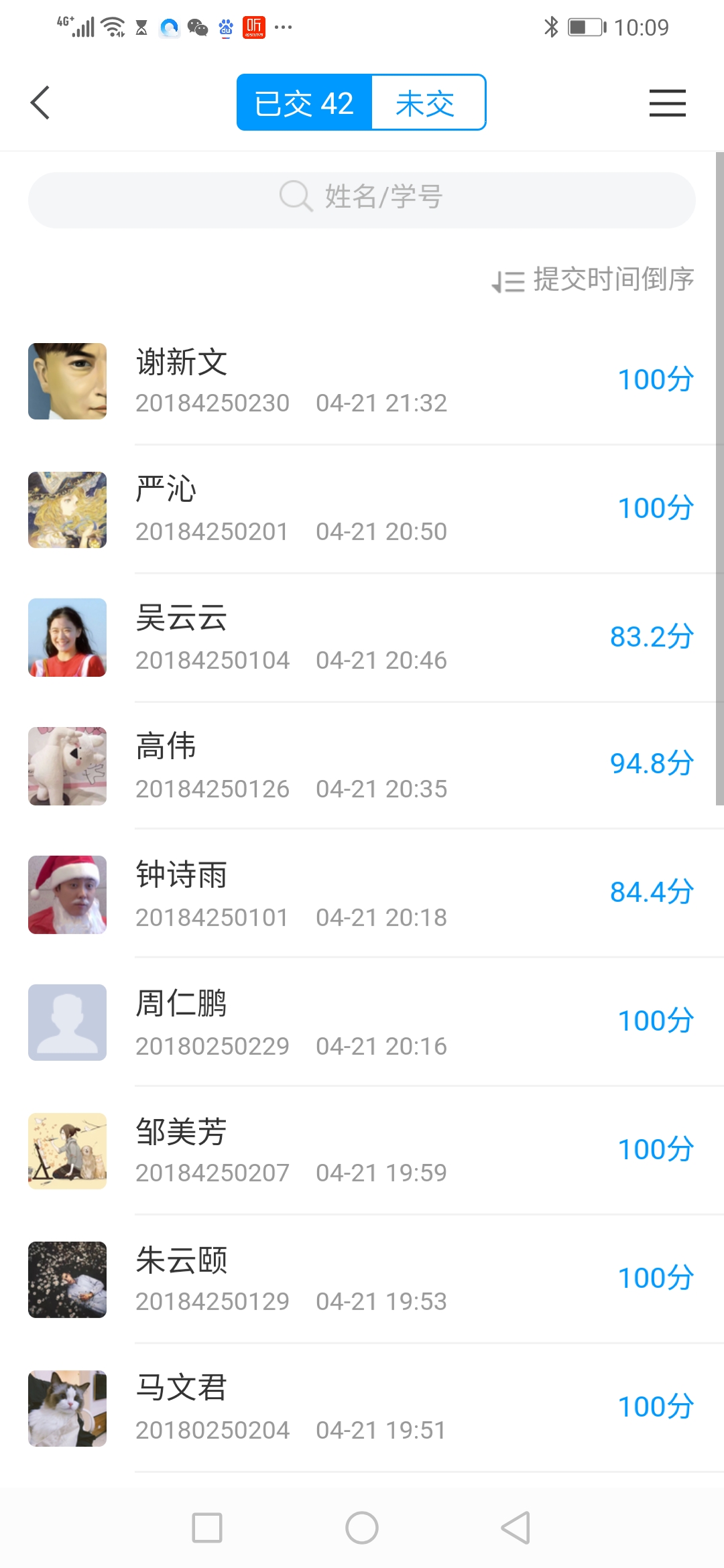Tap the system home button
The height and width of the screenshot is (1568, 724).
click(x=362, y=1528)
